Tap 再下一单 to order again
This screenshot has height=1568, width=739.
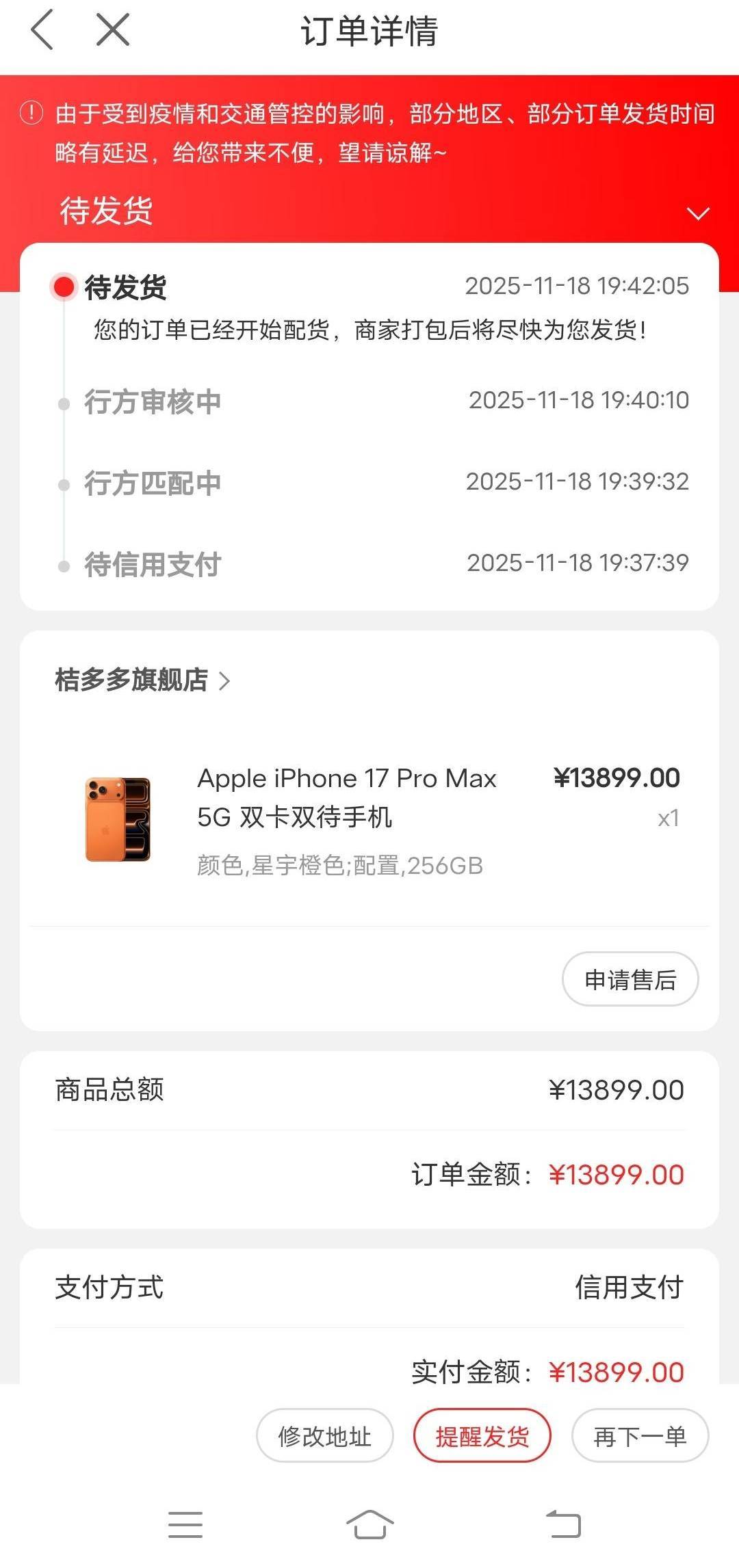640,1436
